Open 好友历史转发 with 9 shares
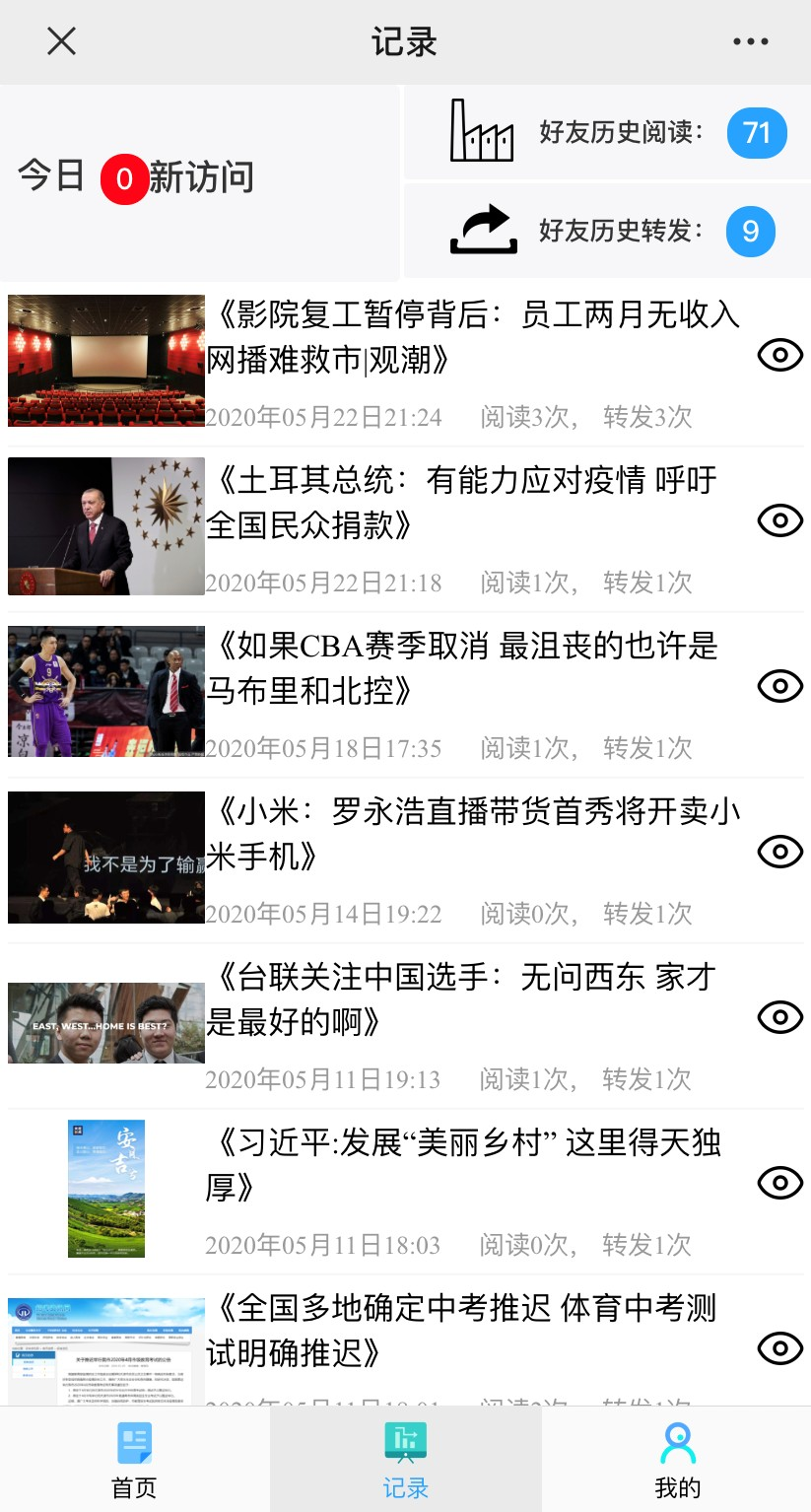This screenshot has height=1512, width=811. [x=607, y=231]
